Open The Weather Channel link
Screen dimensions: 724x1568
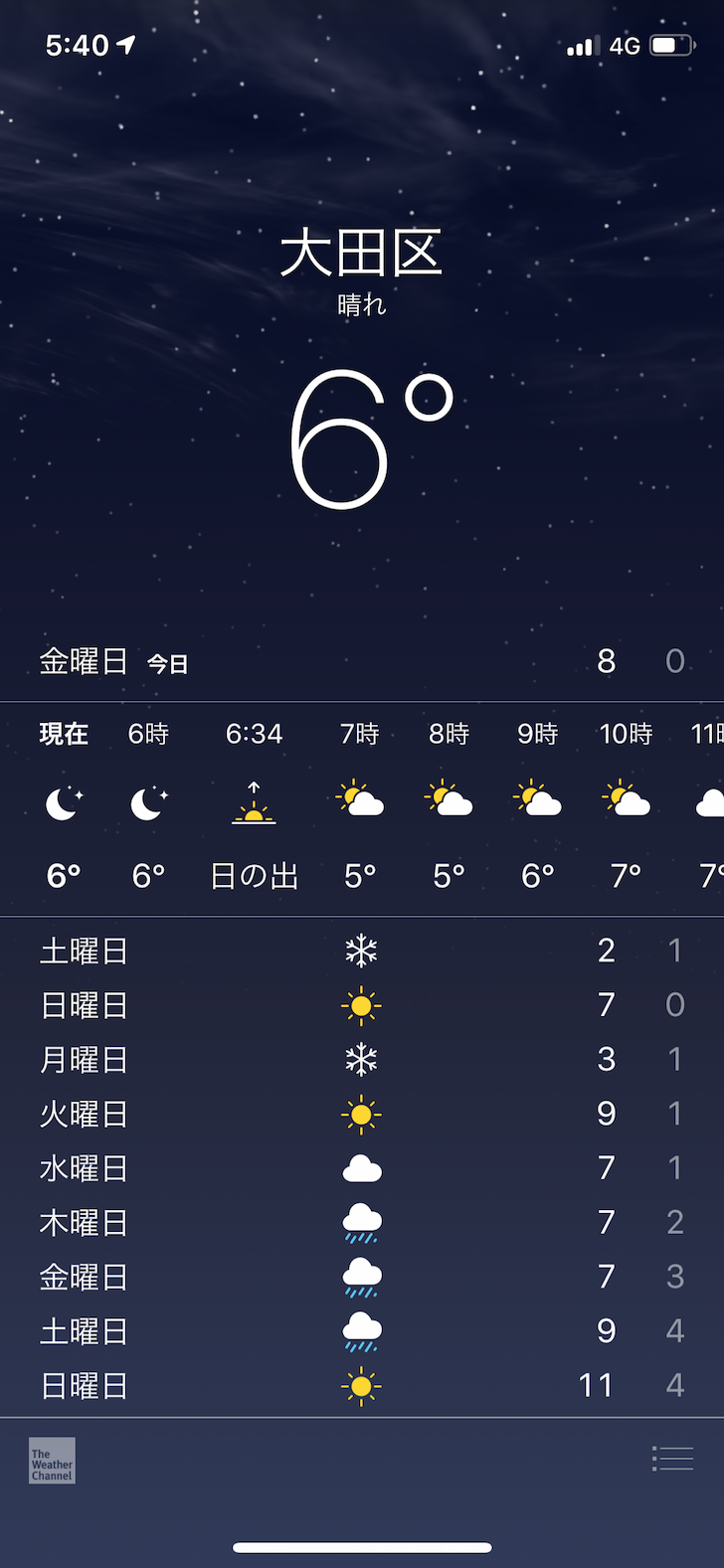[x=52, y=1461]
